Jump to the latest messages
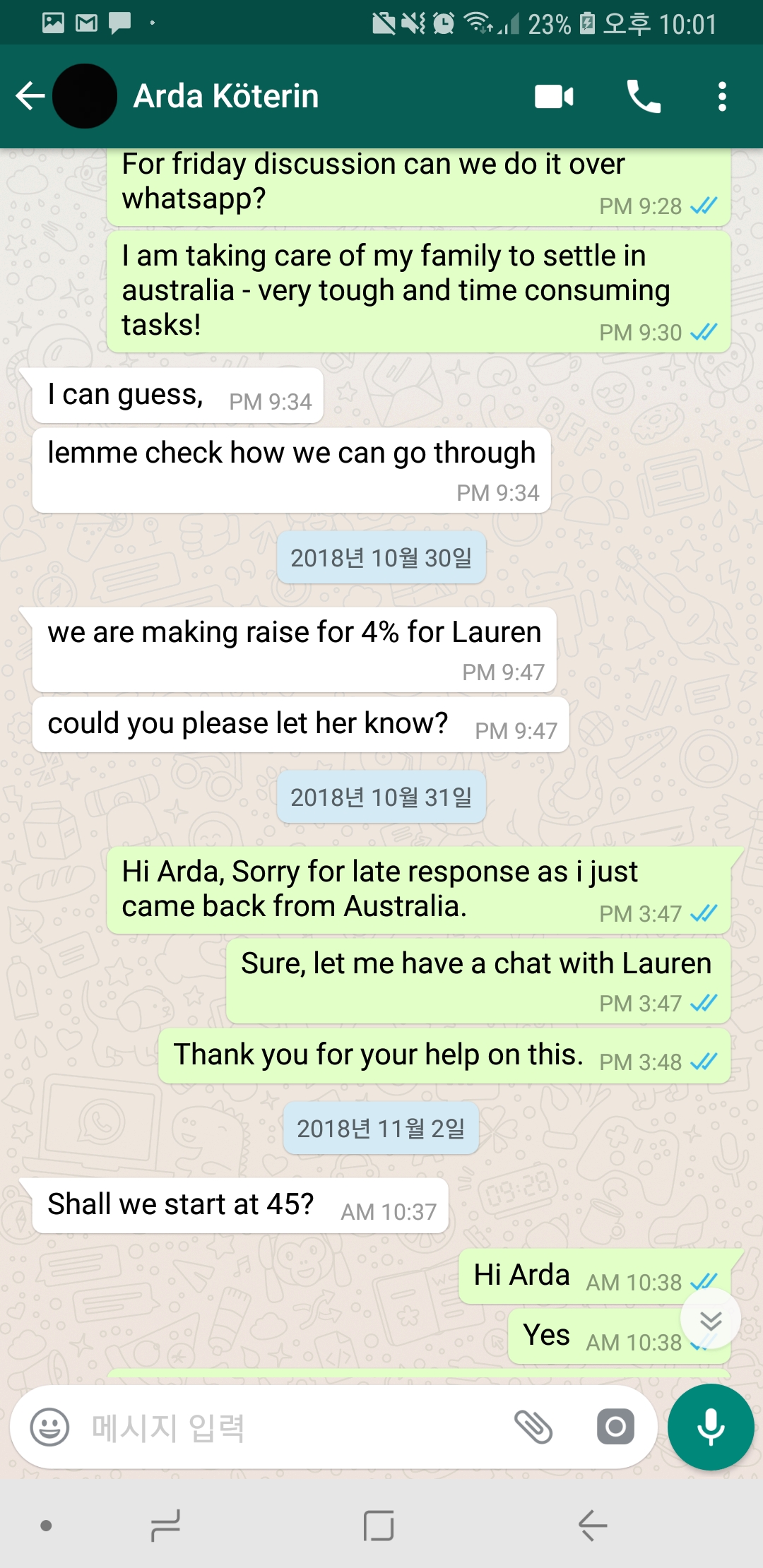The height and width of the screenshot is (1568, 763). 710,1319
